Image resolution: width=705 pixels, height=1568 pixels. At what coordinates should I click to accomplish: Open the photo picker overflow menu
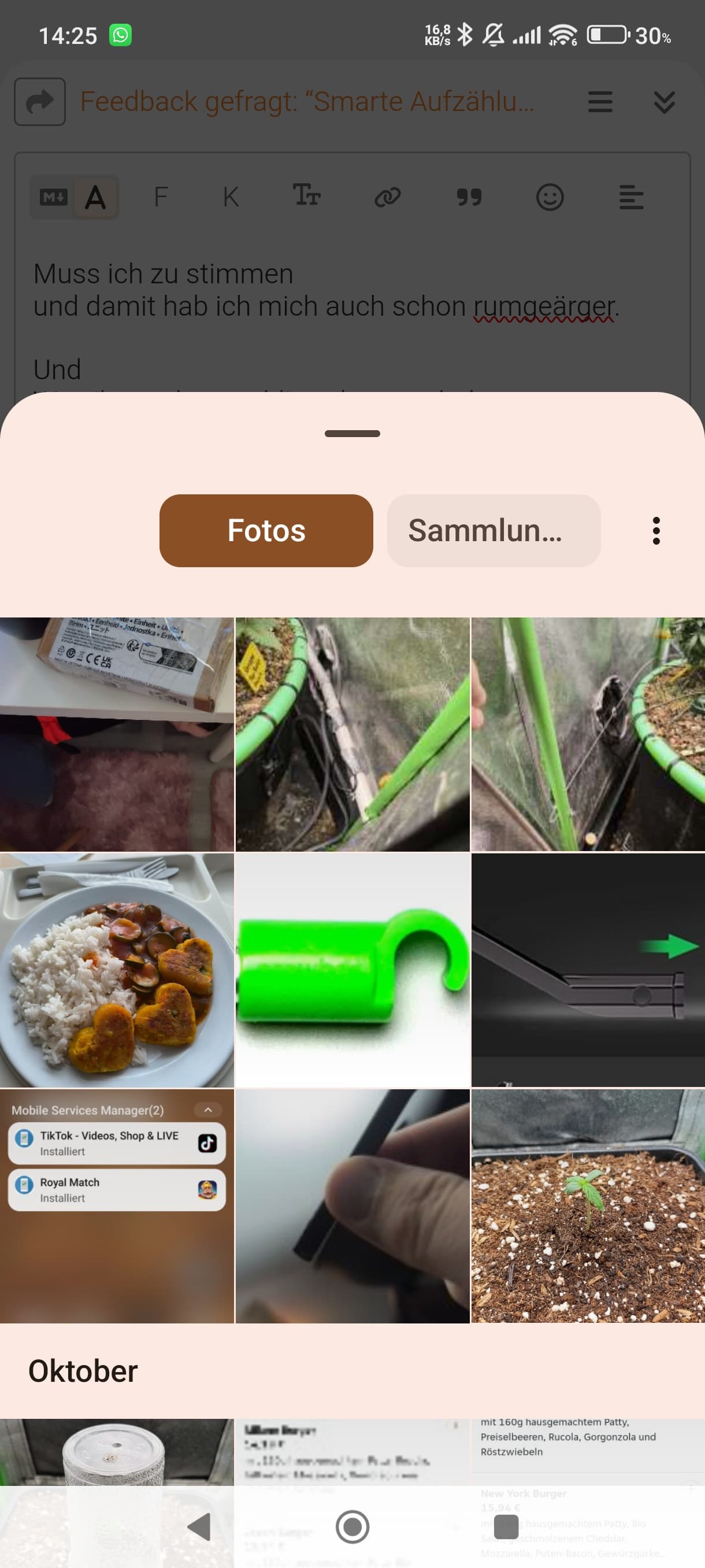pos(656,530)
